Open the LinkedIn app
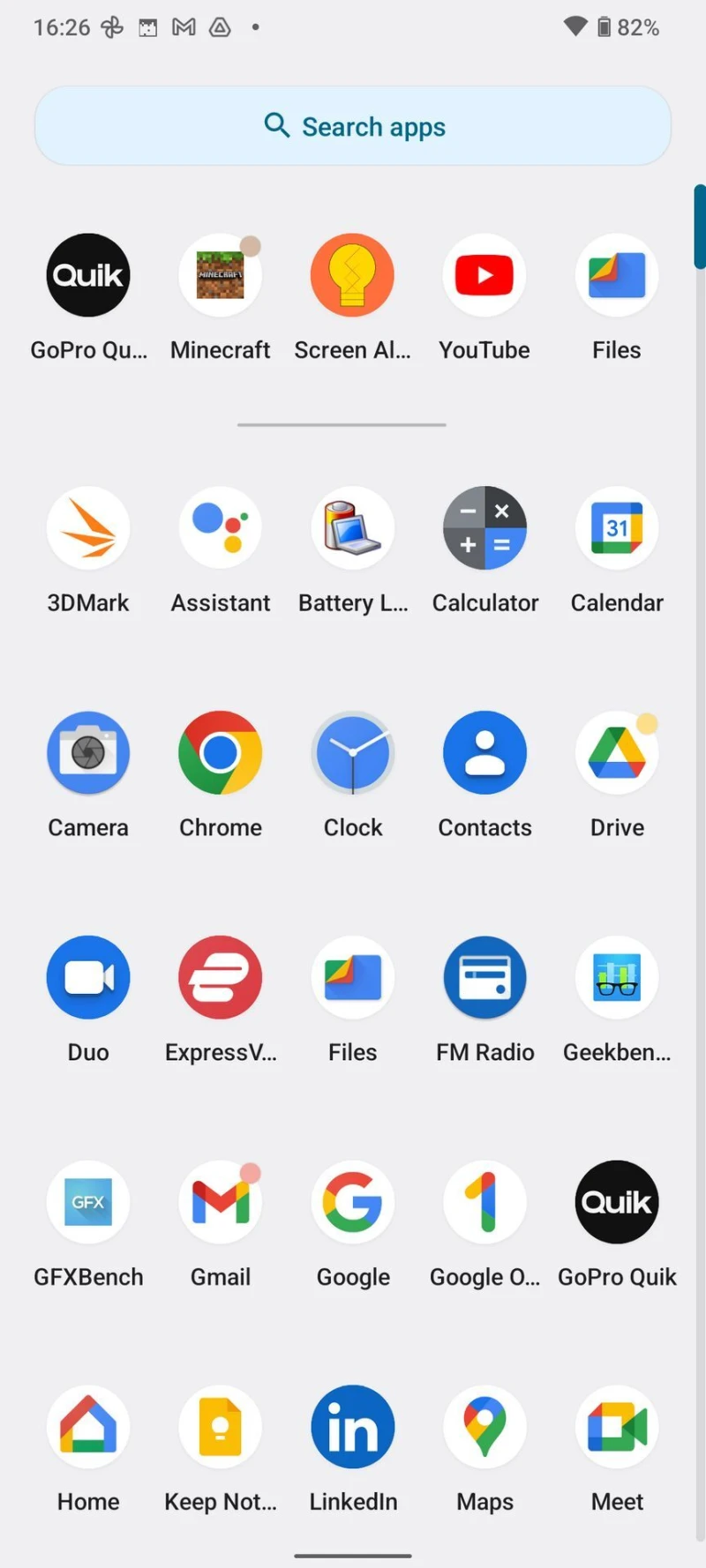Screen dimensions: 706x1568 point(352,1427)
